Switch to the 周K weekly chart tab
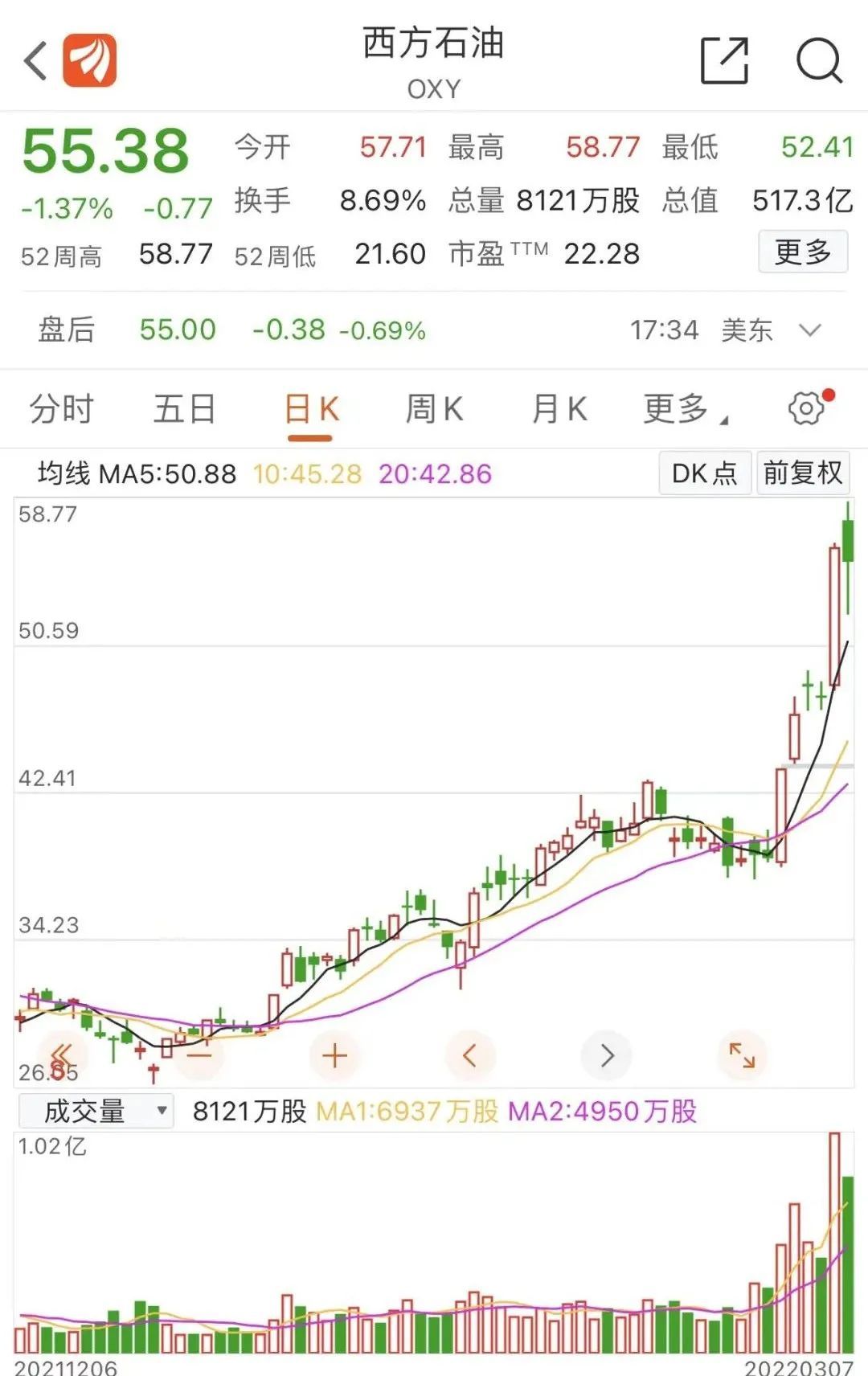Viewport: 868px width, 1376px height. coord(434,408)
